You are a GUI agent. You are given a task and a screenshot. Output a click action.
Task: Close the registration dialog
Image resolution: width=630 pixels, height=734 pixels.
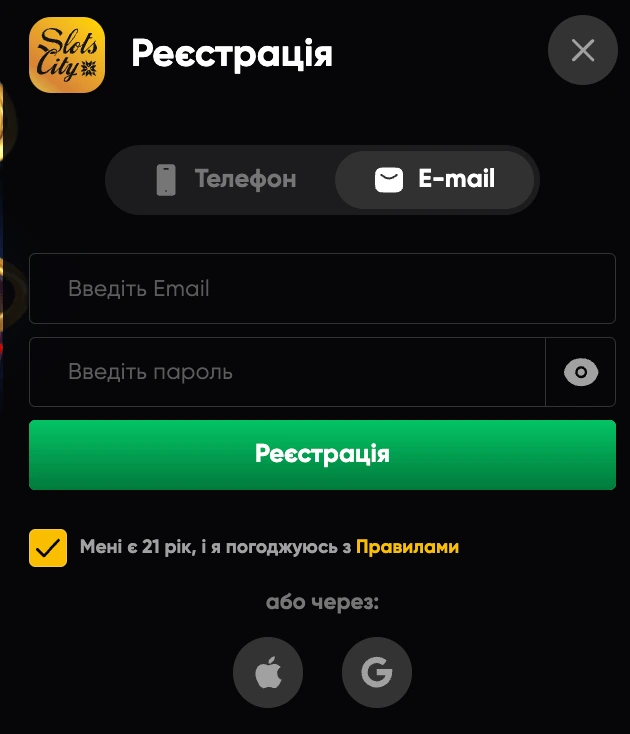tap(583, 50)
